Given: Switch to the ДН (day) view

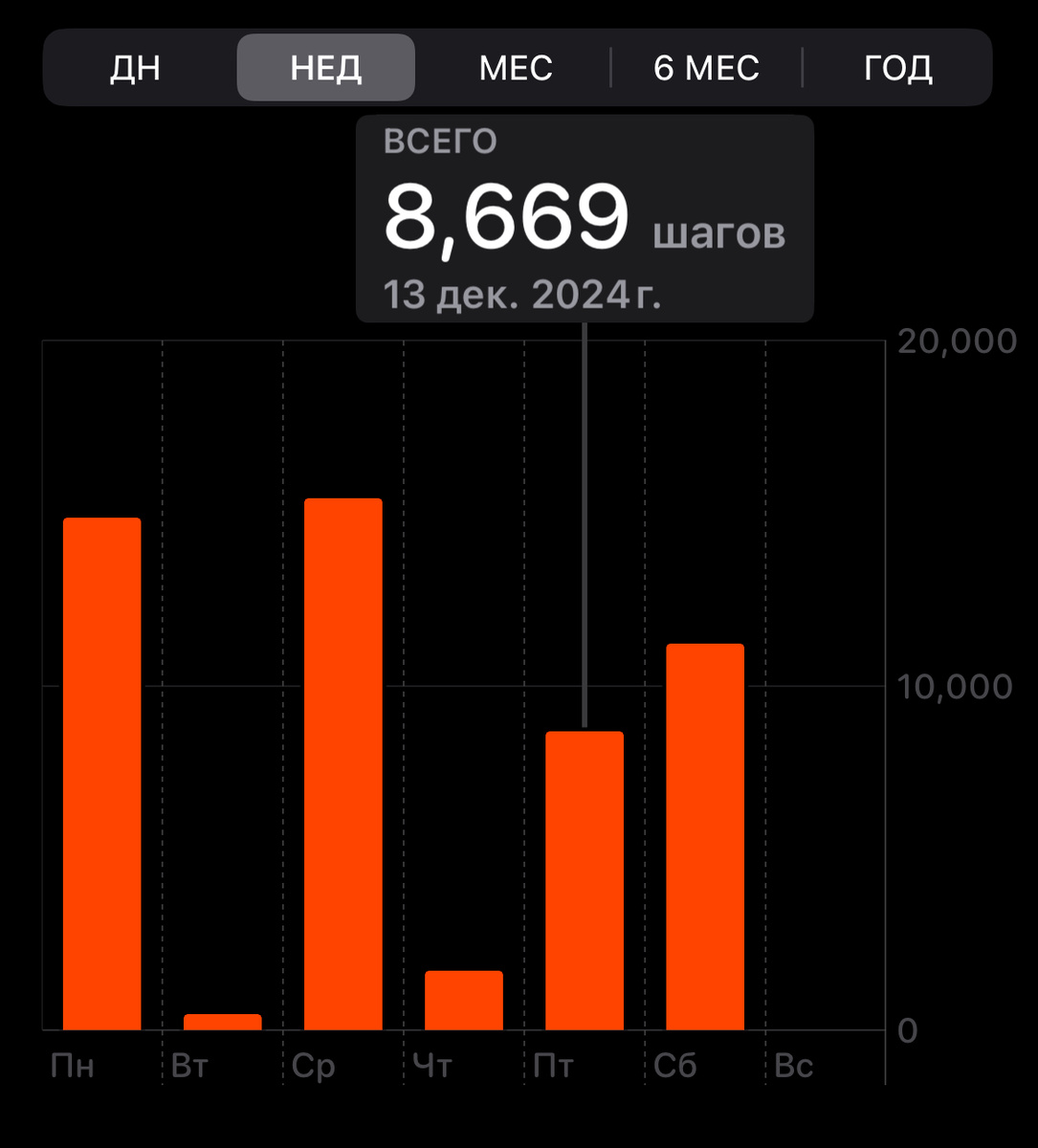Looking at the screenshot, I should point(135,68).
